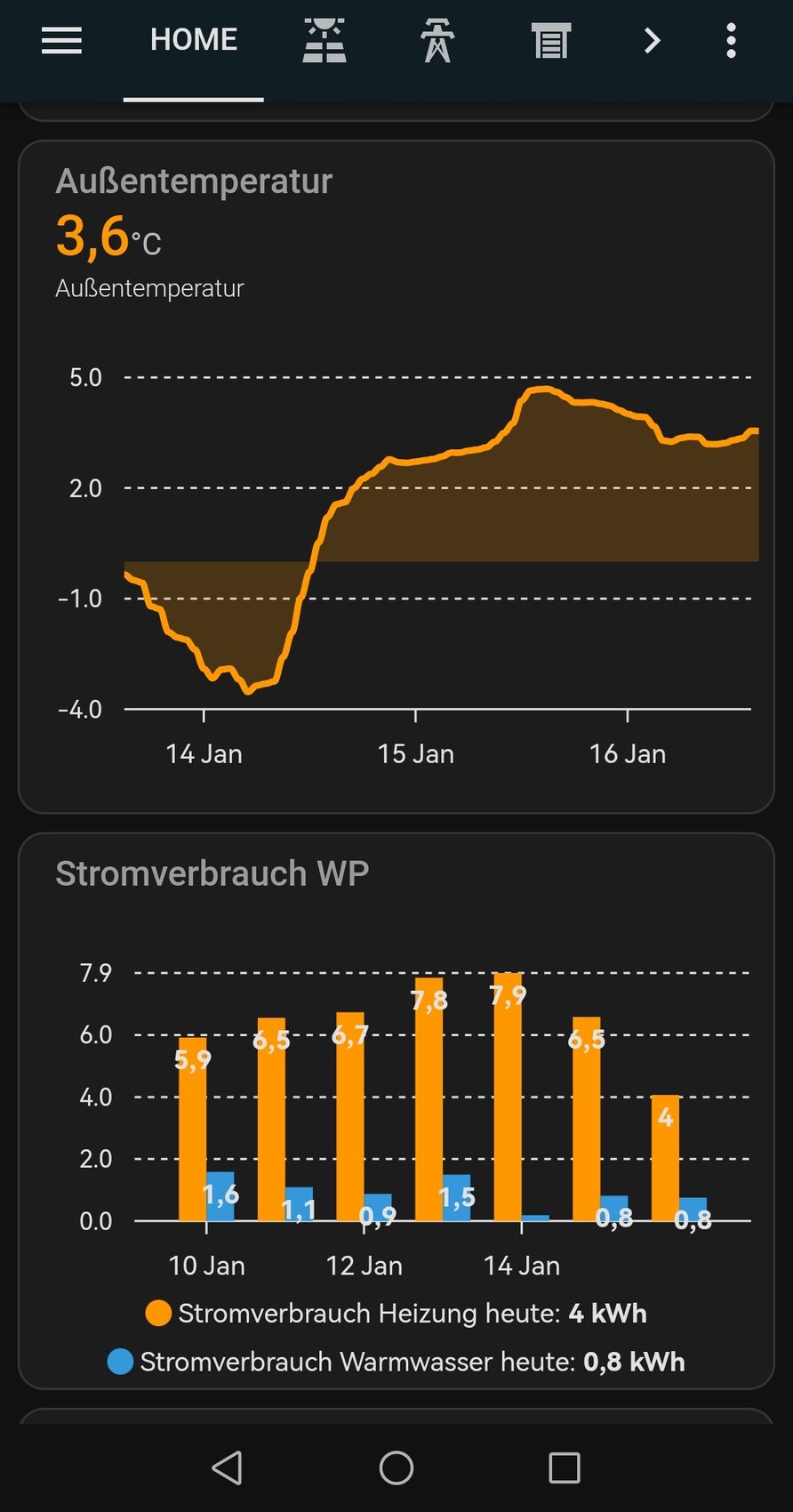
Task: Switch to the power pylon tab
Action: (x=437, y=41)
